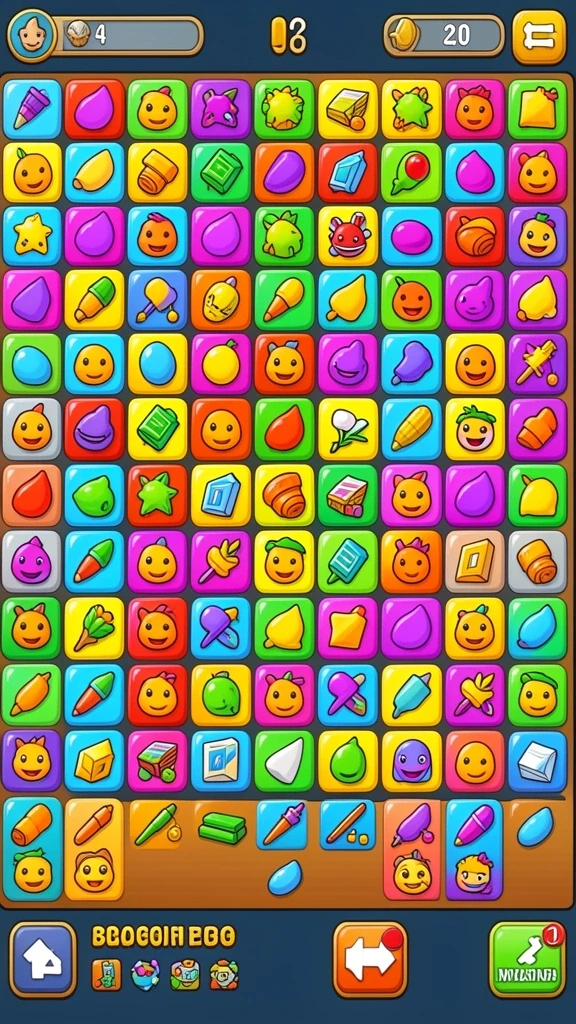Pick the green bar item in the tray
The image size is (576, 1024).
click(x=222, y=828)
